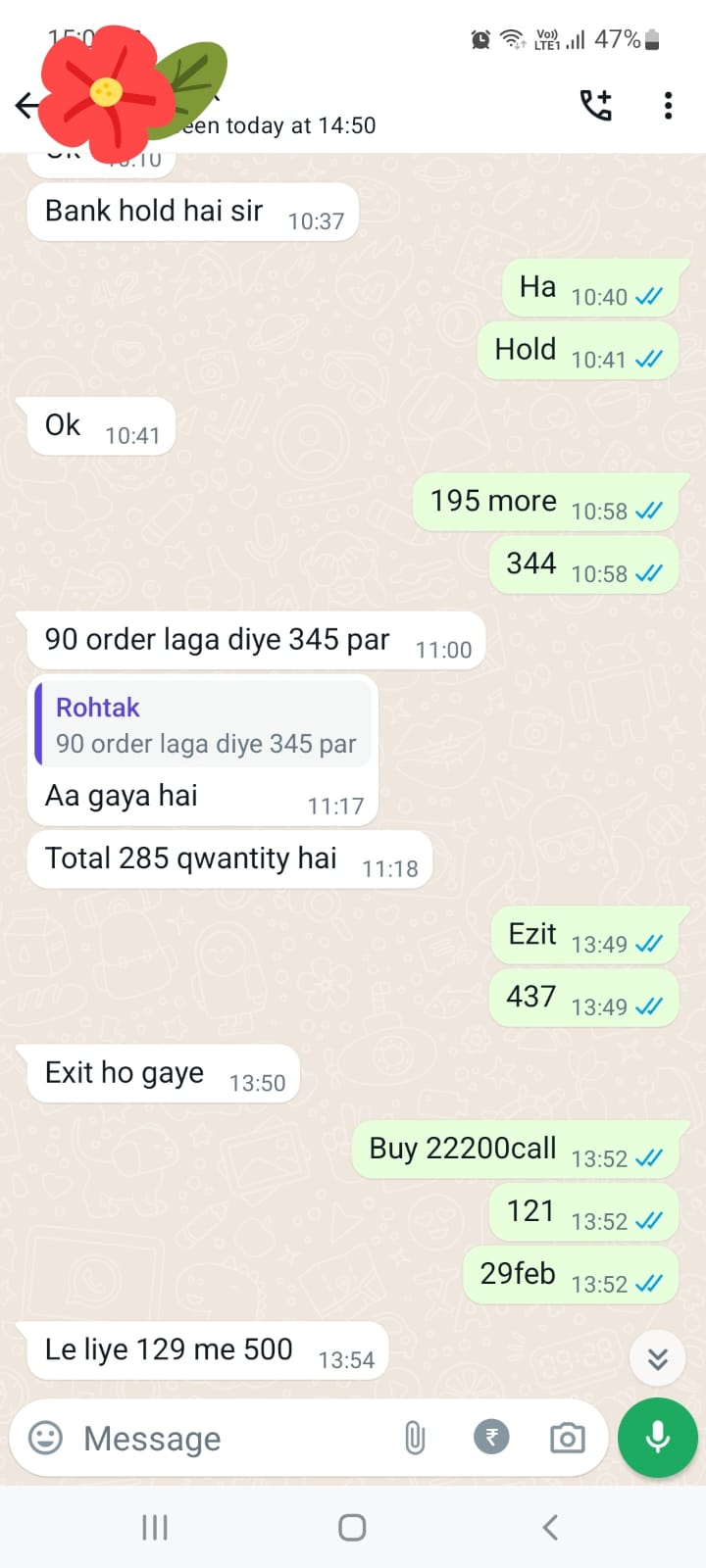The height and width of the screenshot is (1568, 706).
Task: Open the system recent apps view
Action: pyautogui.click(x=155, y=1527)
